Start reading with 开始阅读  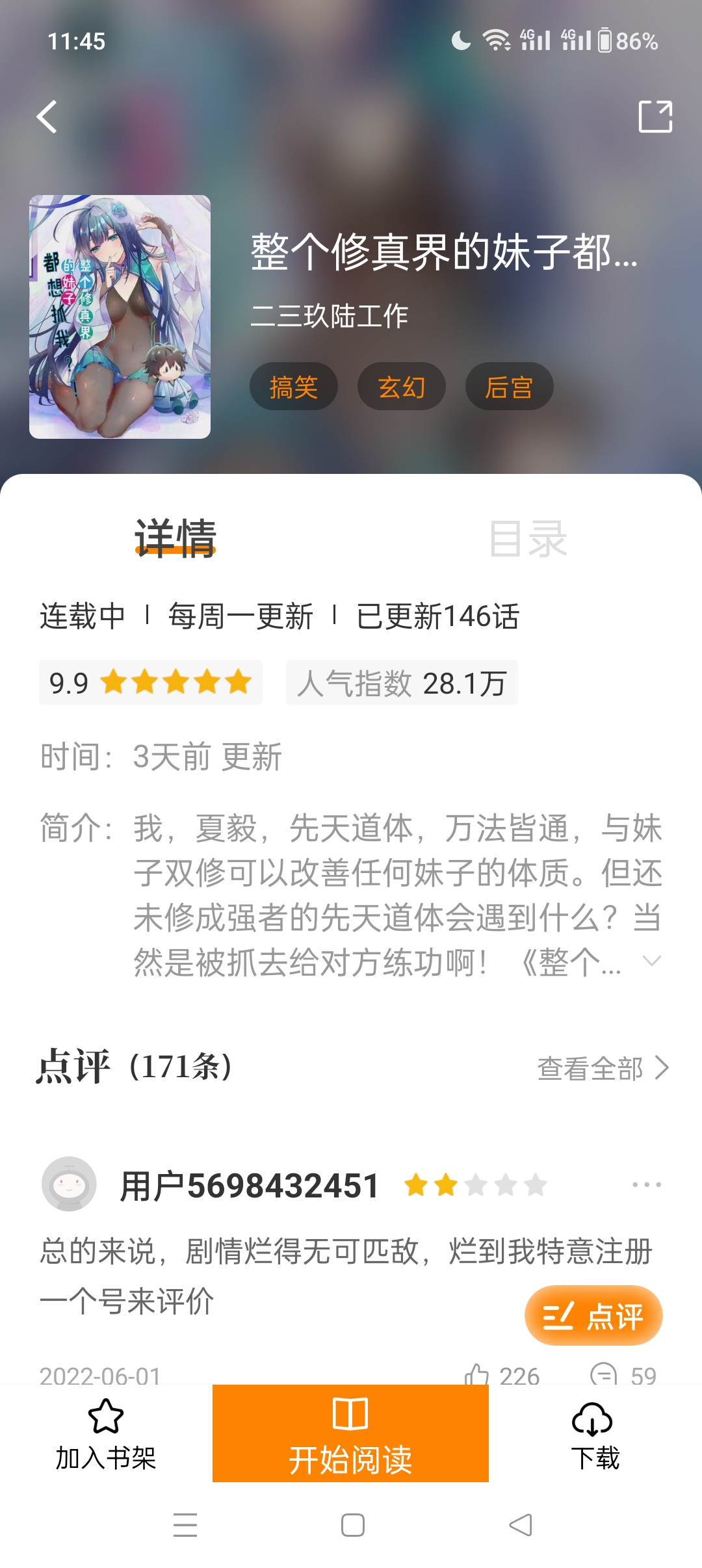click(350, 1434)
